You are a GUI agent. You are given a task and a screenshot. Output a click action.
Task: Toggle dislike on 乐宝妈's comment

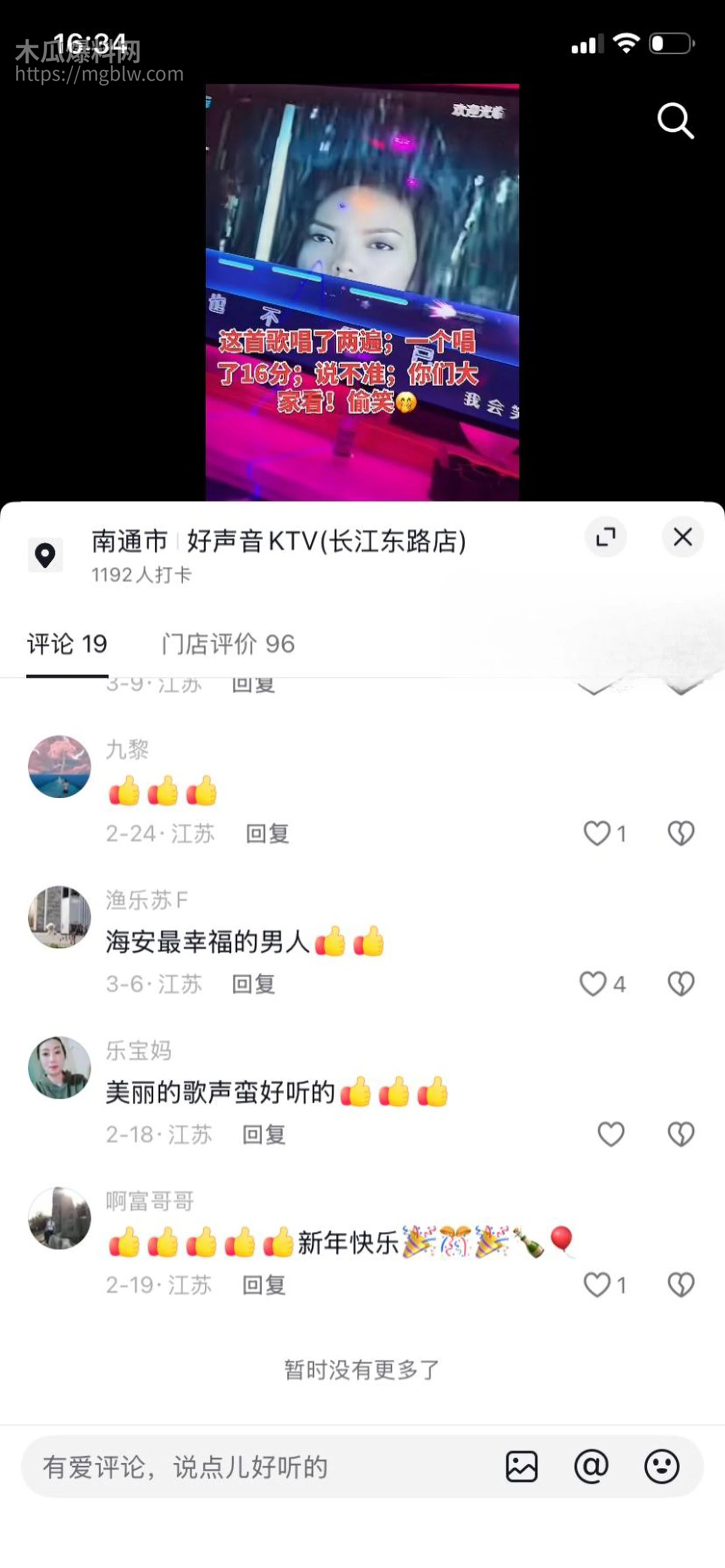point(680,1132)
